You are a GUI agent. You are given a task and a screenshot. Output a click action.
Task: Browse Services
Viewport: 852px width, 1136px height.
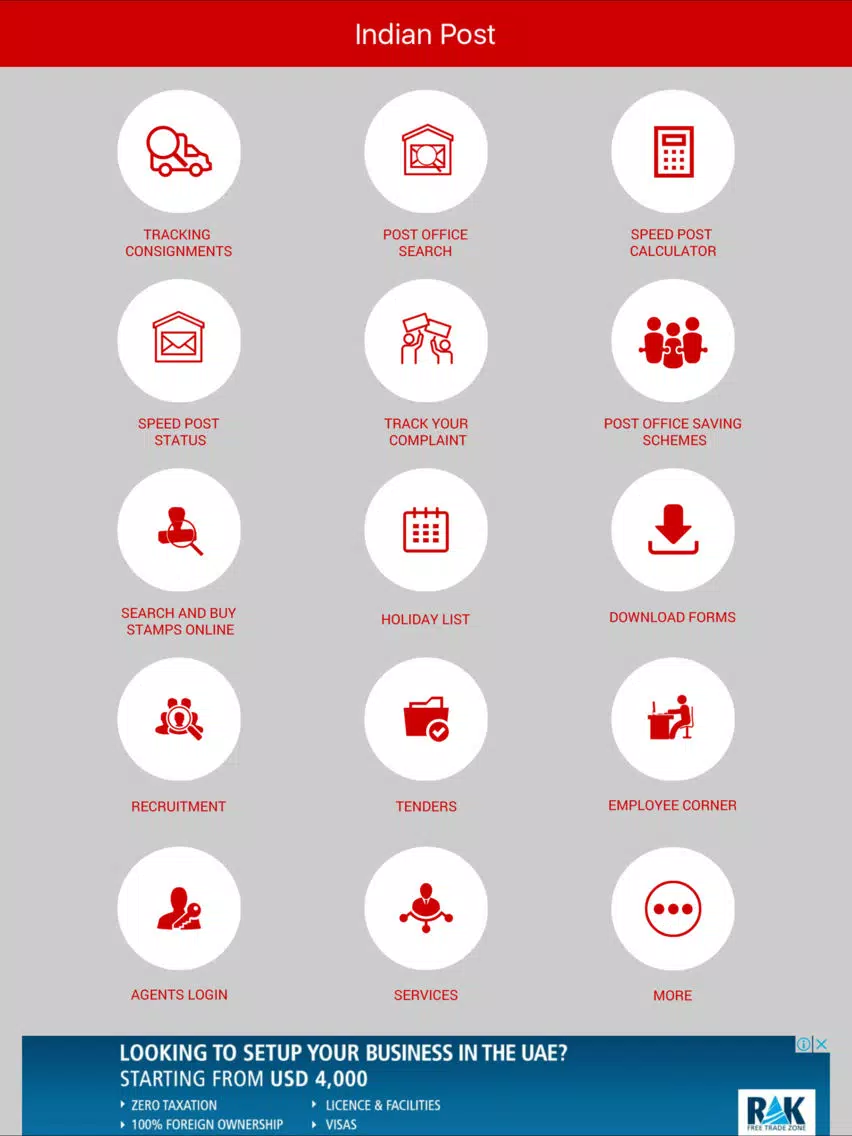coord(426,908)
